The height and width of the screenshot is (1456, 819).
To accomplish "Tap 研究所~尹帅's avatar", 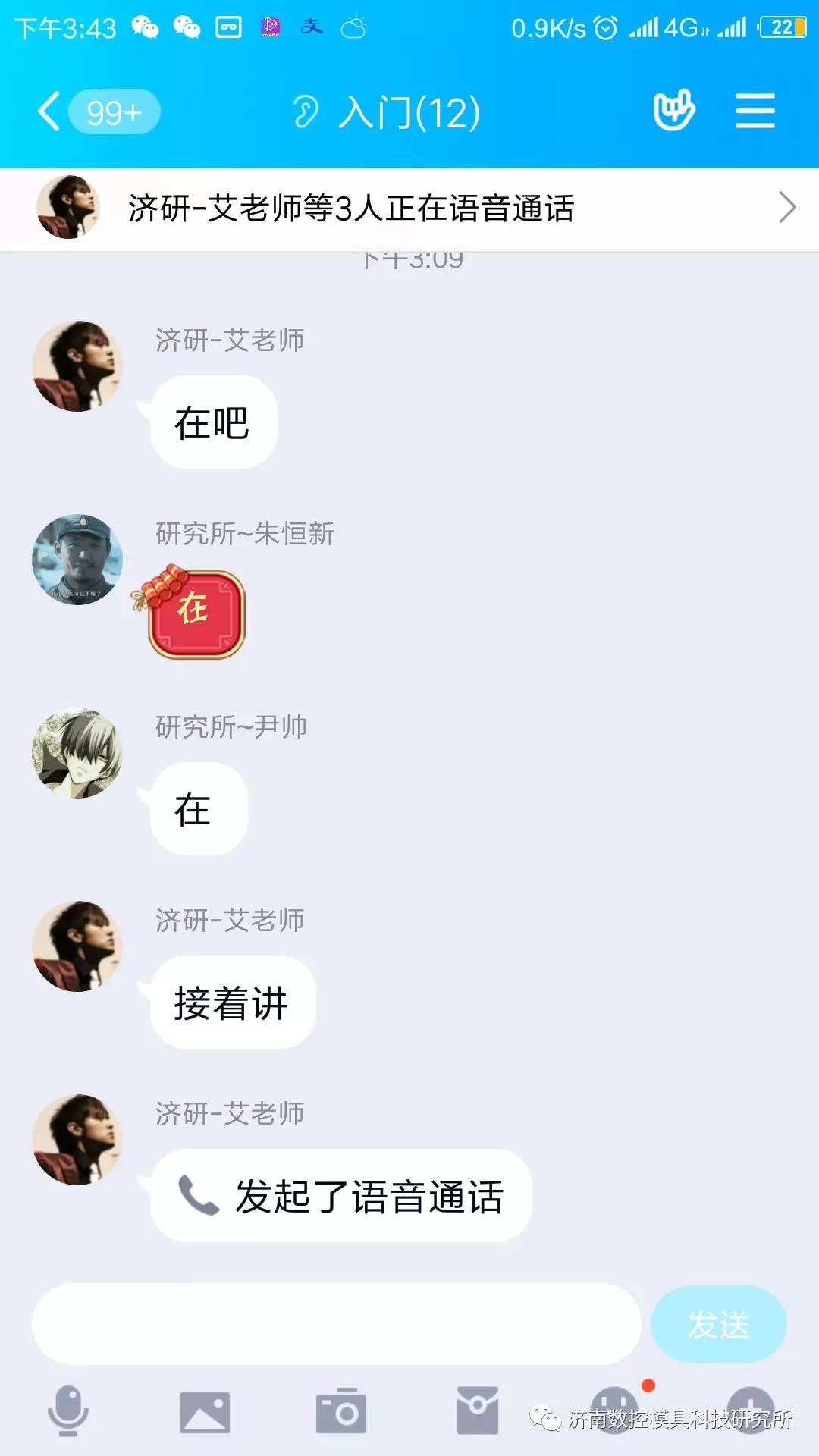I will click(77, 753).
